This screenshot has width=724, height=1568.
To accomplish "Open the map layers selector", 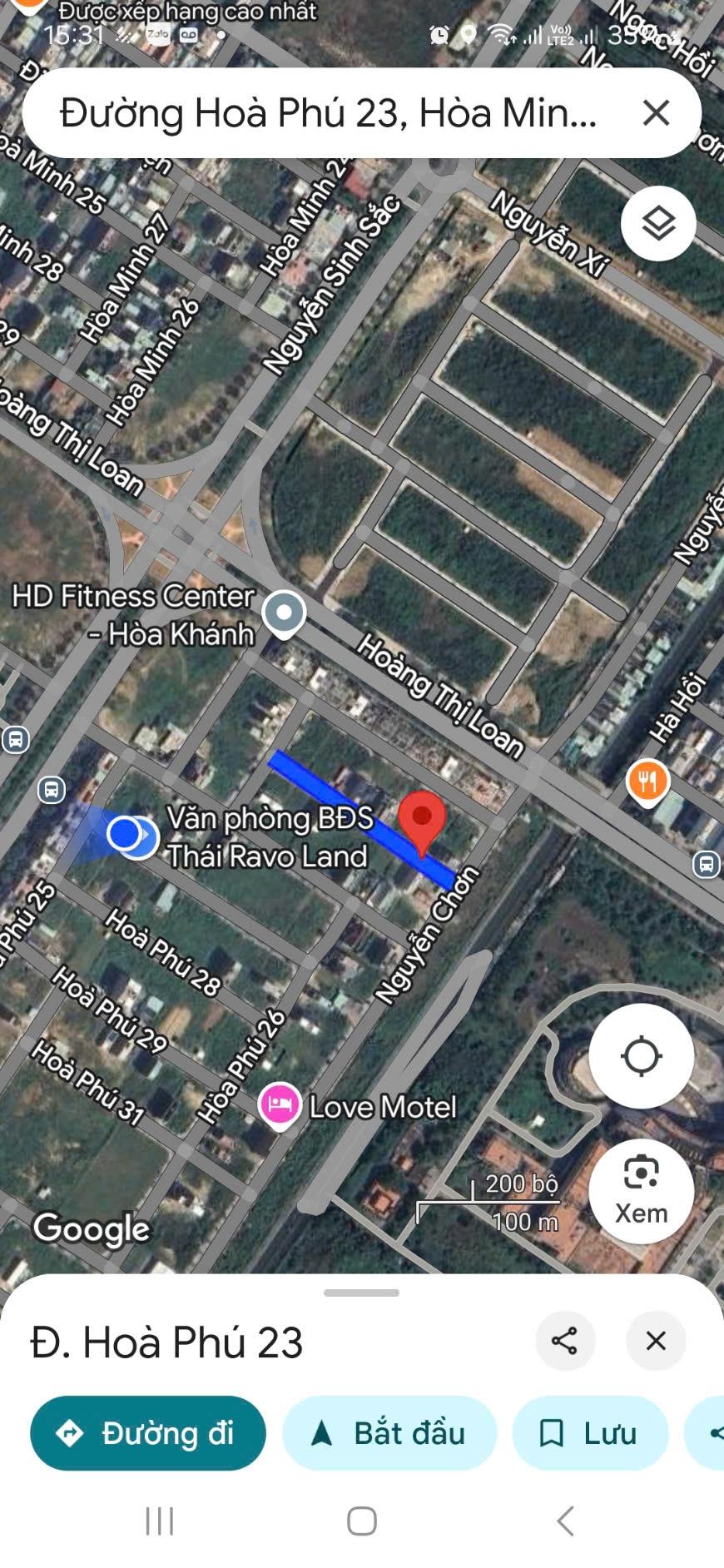I will point(658,224).
